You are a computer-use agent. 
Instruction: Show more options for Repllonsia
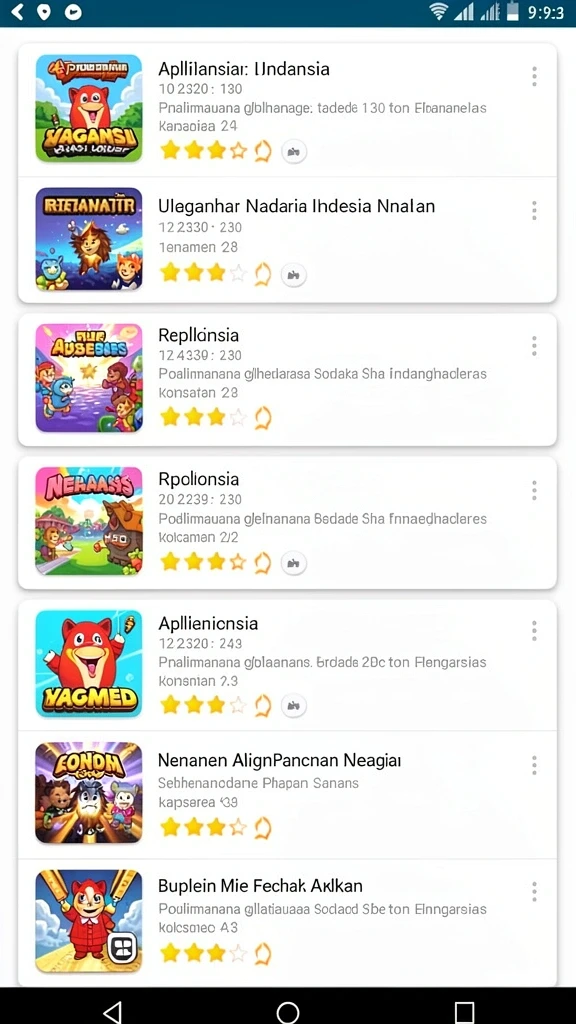coord(534,346)
